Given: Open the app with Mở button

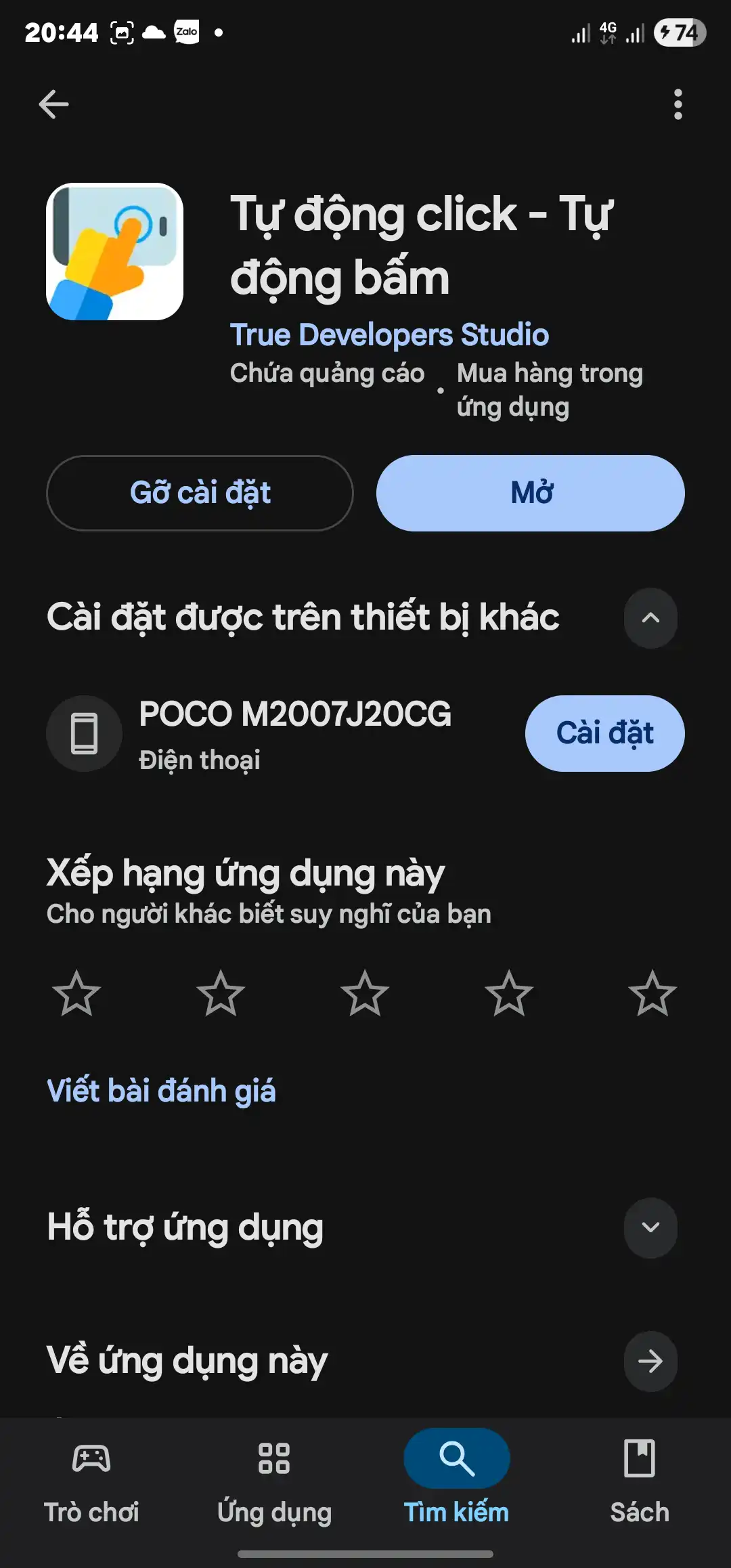Looking at the screenshot, I should pyautogui.click(x=531, y=493).
